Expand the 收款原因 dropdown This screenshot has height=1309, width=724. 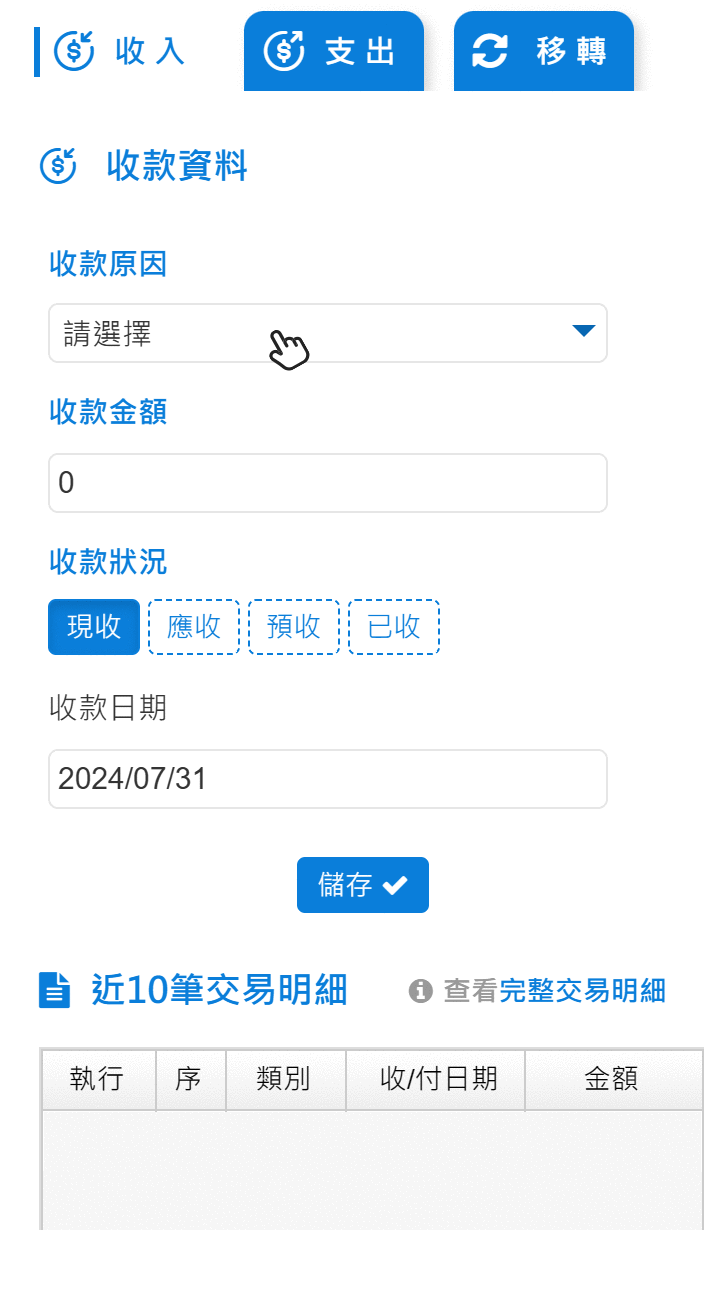[327, 333]
